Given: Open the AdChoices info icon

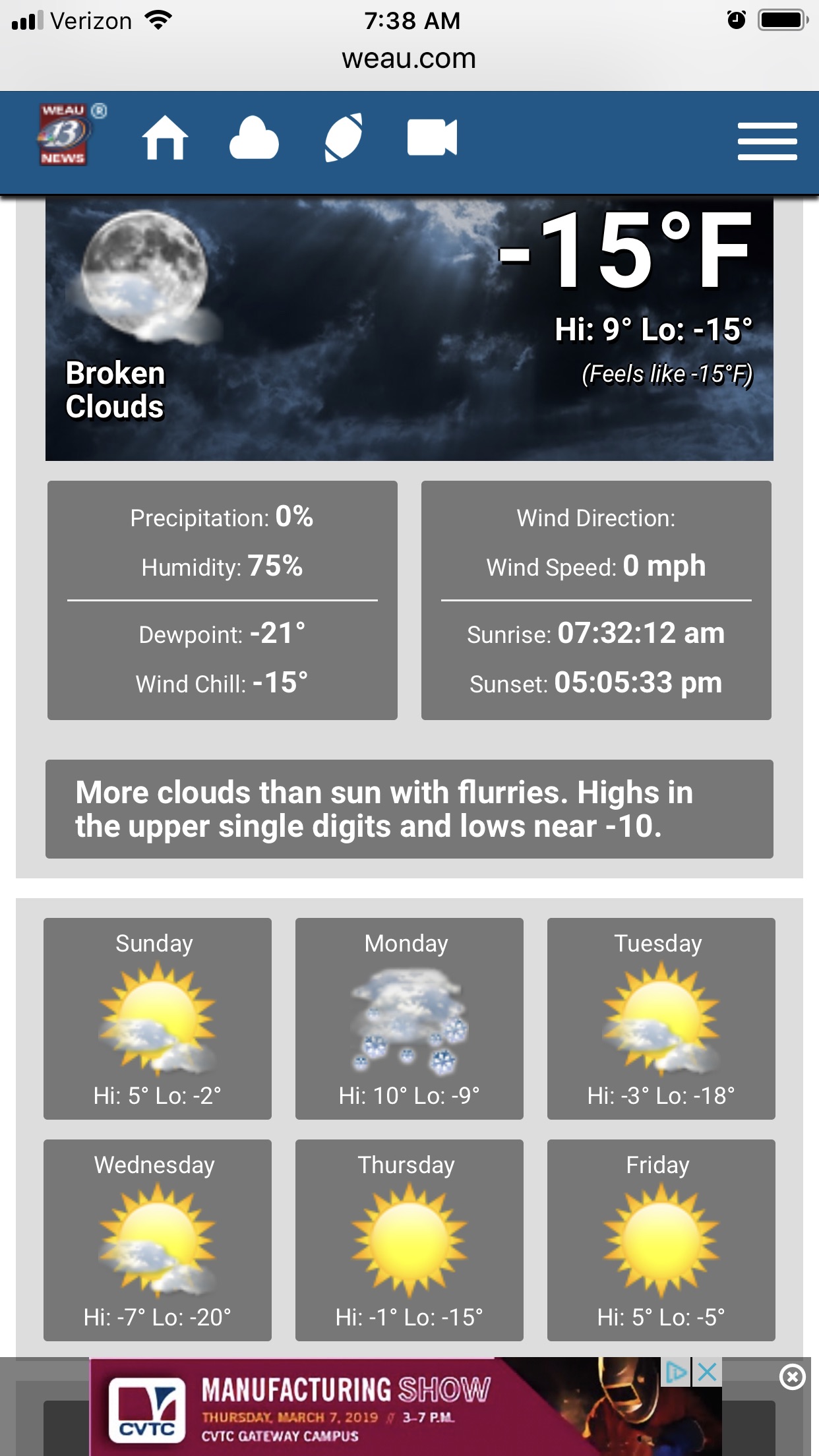Looking at the screenshot, I should [676, 1373].
